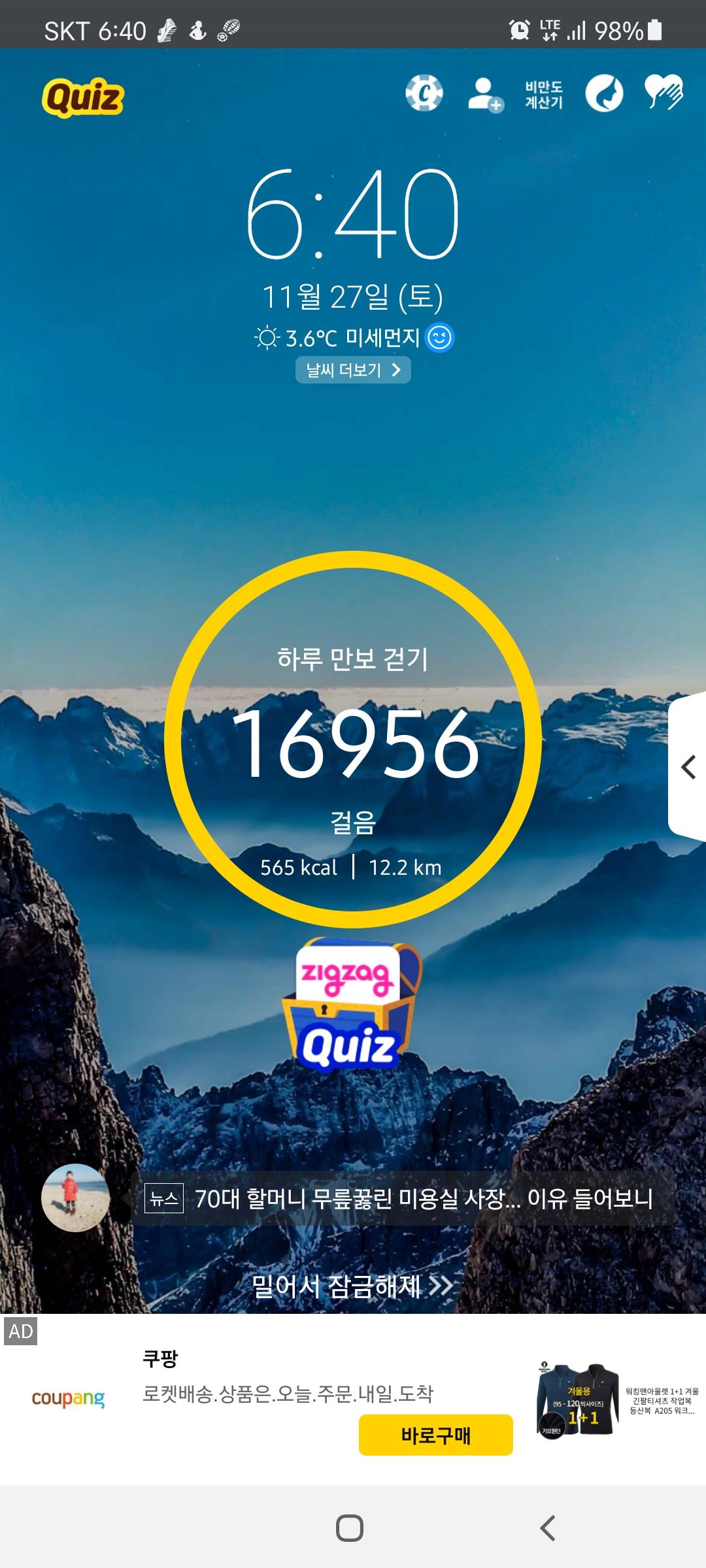Open the coin cash icon
This screenshot has width=706, height=1568.
424,93
